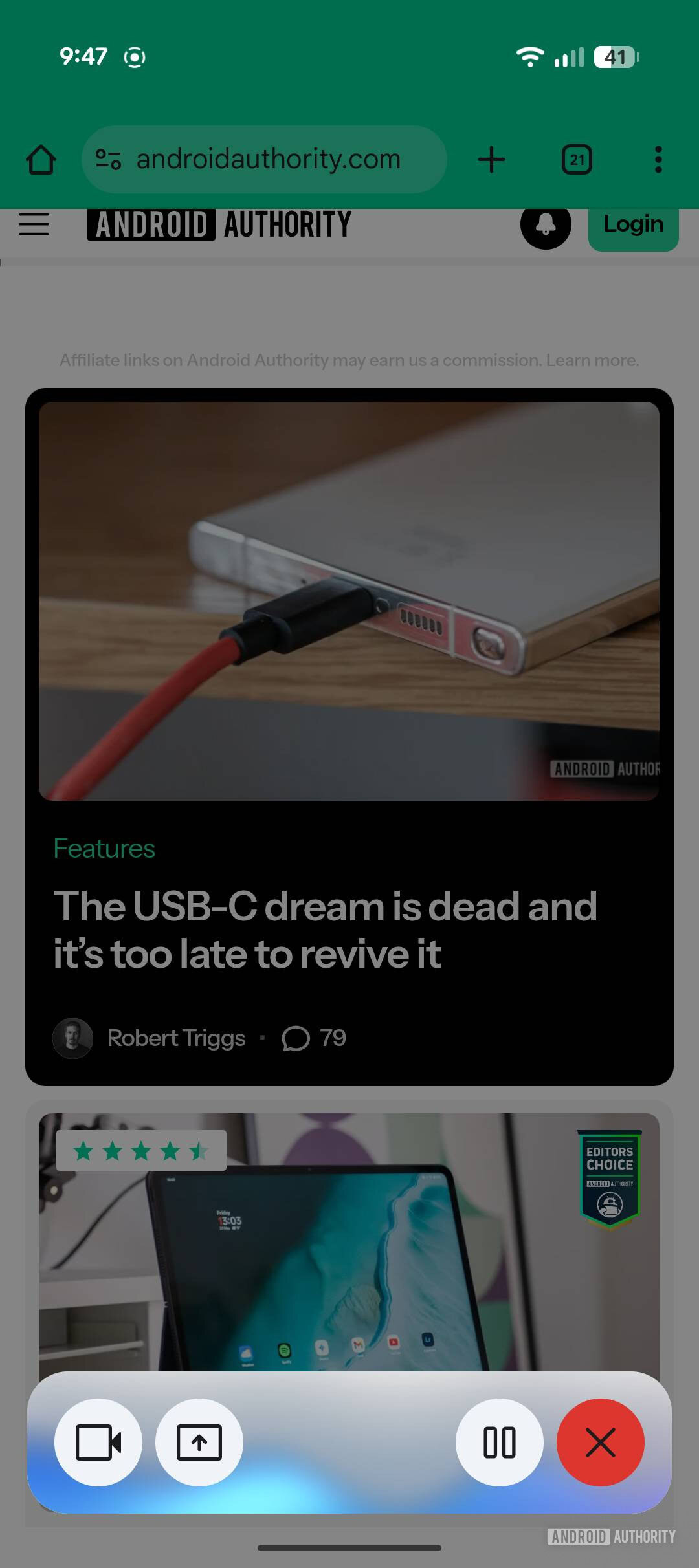Open the browser overflow menu
Image resolution: width=699 pixels, height=1568 pixels.
tap(658, 160)
